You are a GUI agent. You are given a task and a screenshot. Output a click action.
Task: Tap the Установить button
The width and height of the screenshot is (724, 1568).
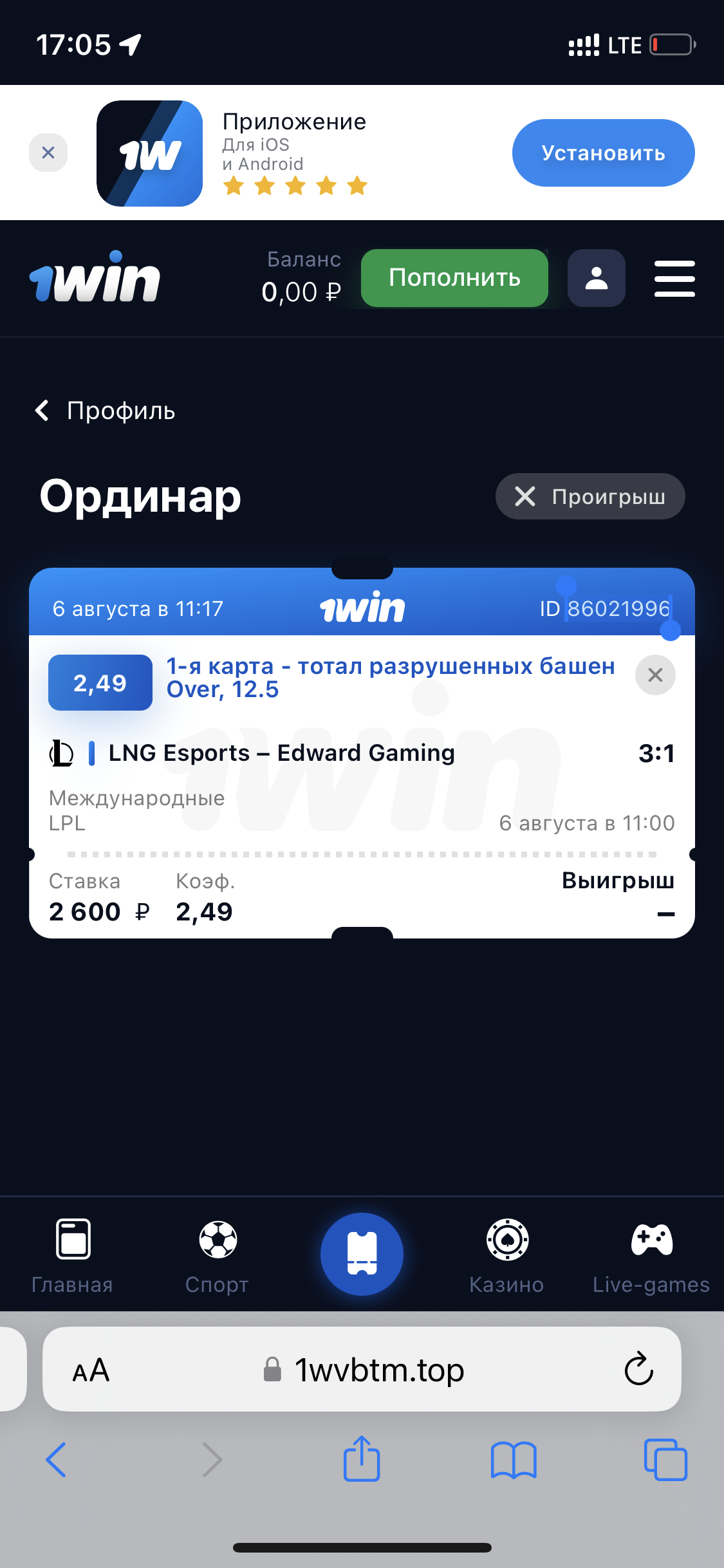pyautogui.click(x=603, y=153)
